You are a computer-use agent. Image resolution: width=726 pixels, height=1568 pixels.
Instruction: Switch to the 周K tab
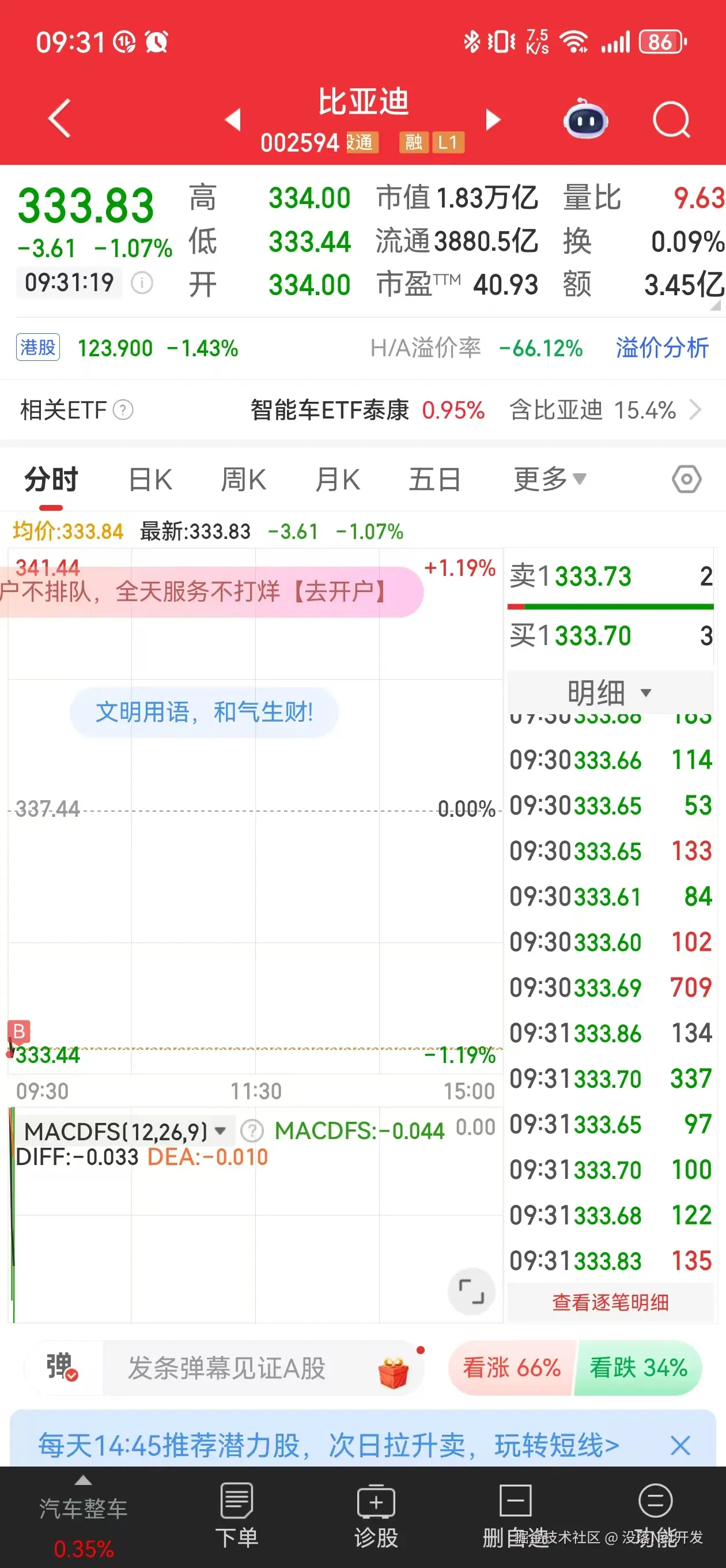point(243,480)
